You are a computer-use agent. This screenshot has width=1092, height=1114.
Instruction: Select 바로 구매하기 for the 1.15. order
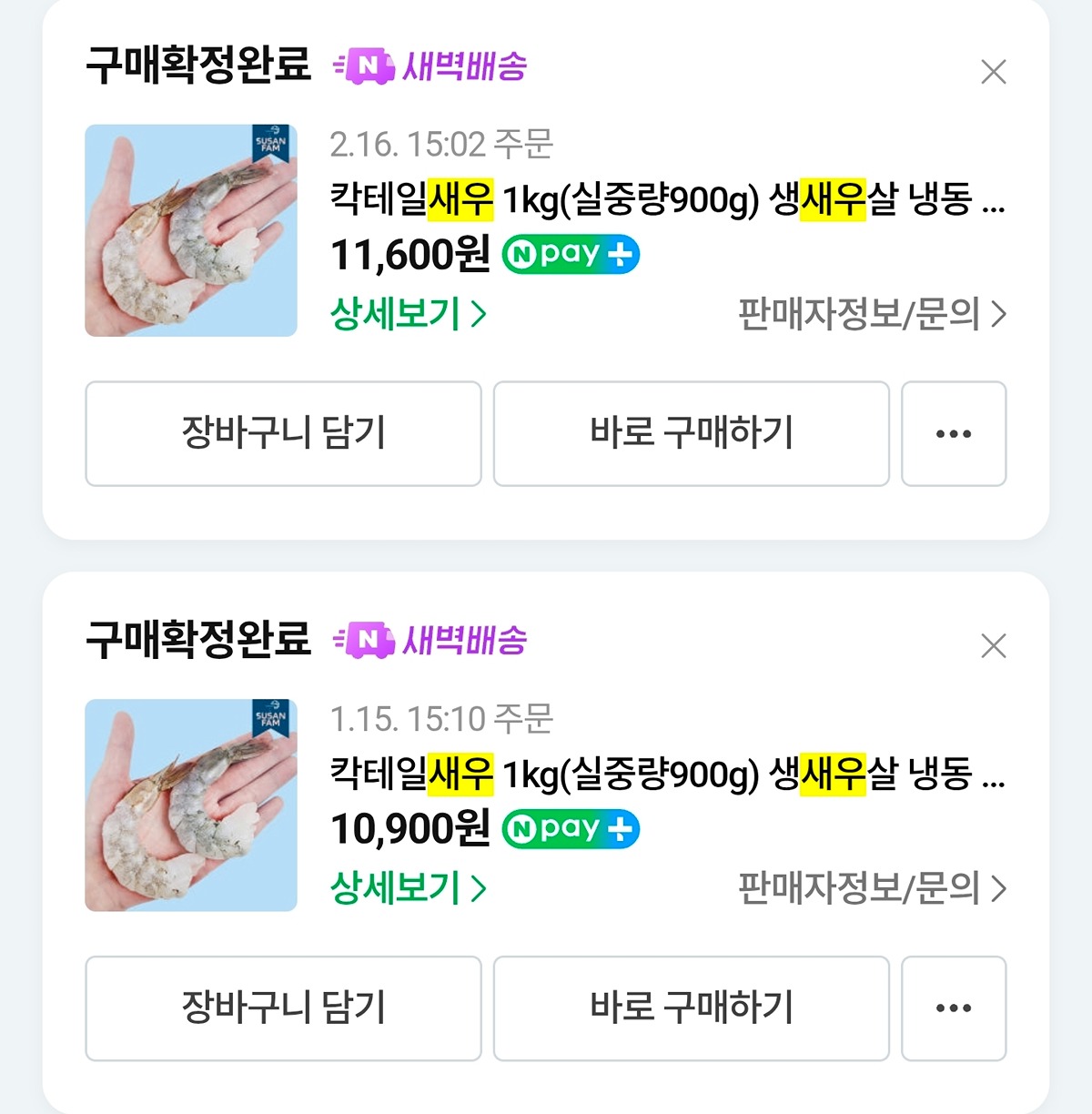pos(691,1008)
